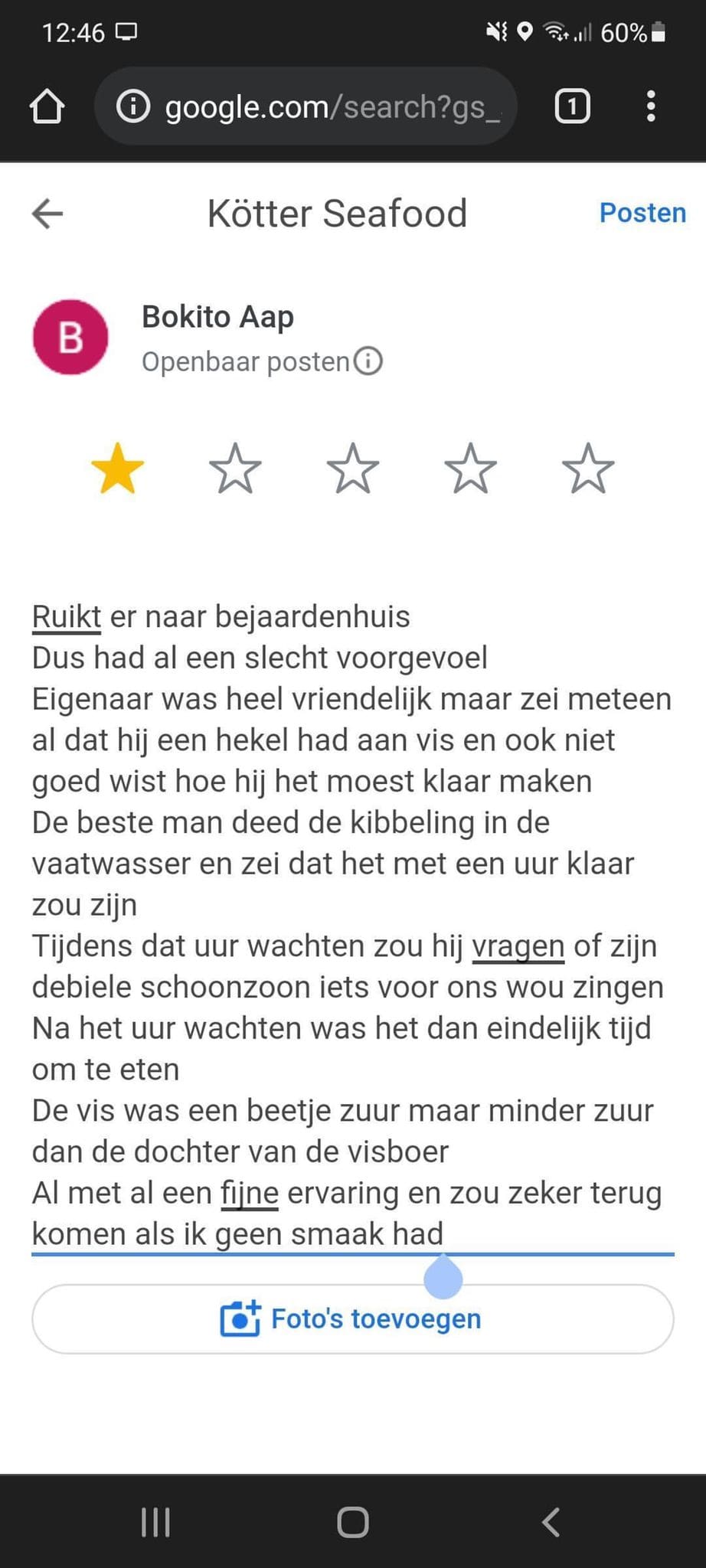Rate Kötter Seafood five stars
Screen dimensions: 706x1568
(588, 468)
